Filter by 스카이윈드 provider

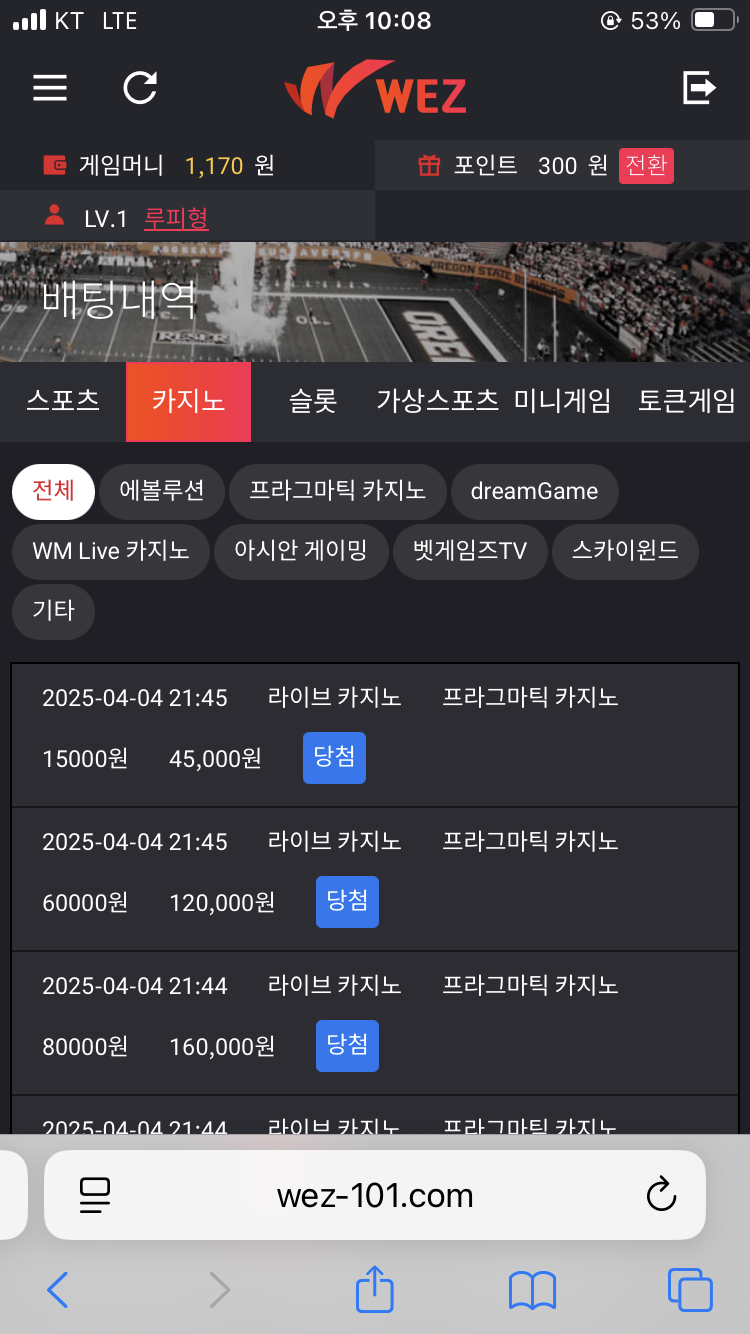coord(625,551)
